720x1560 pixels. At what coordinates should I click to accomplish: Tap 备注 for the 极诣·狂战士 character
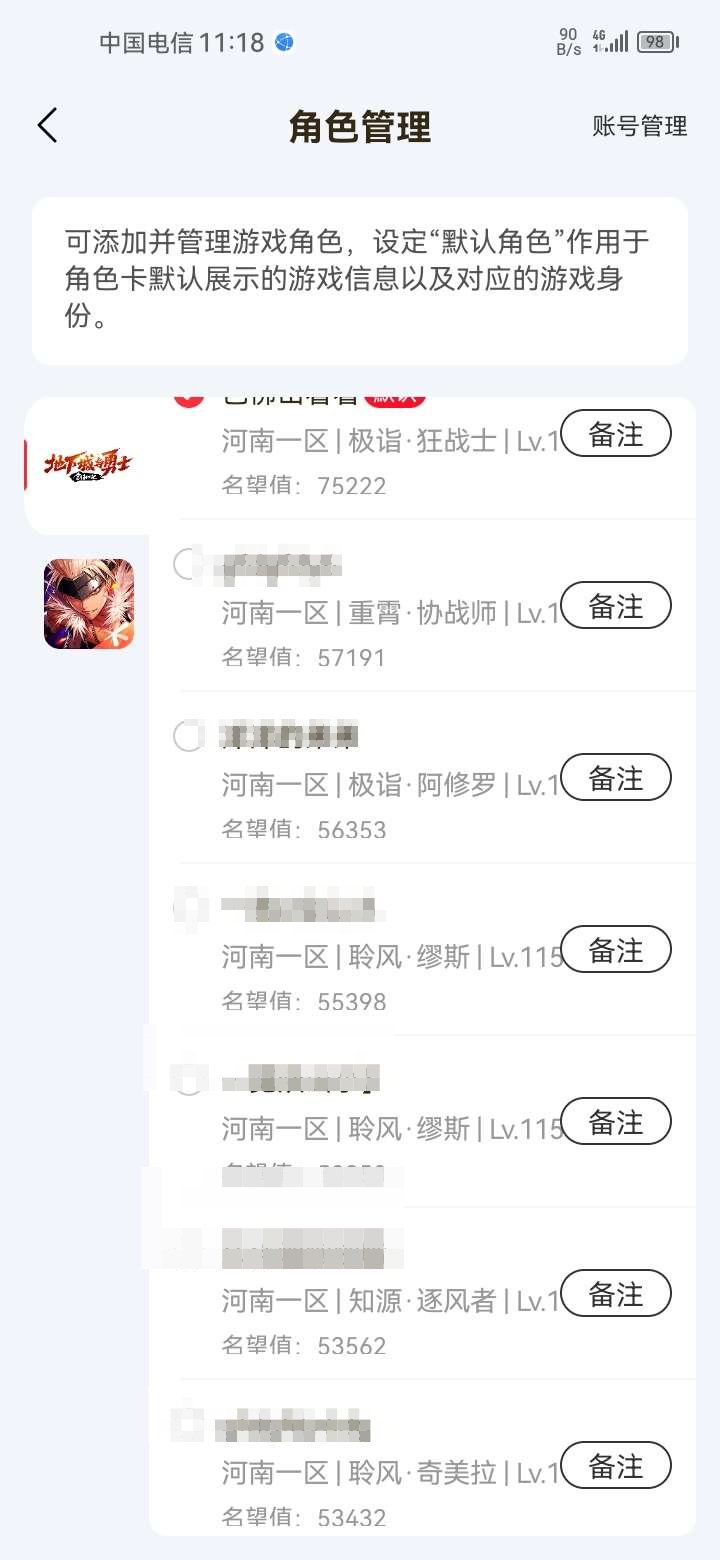click(x=616, y=434)
